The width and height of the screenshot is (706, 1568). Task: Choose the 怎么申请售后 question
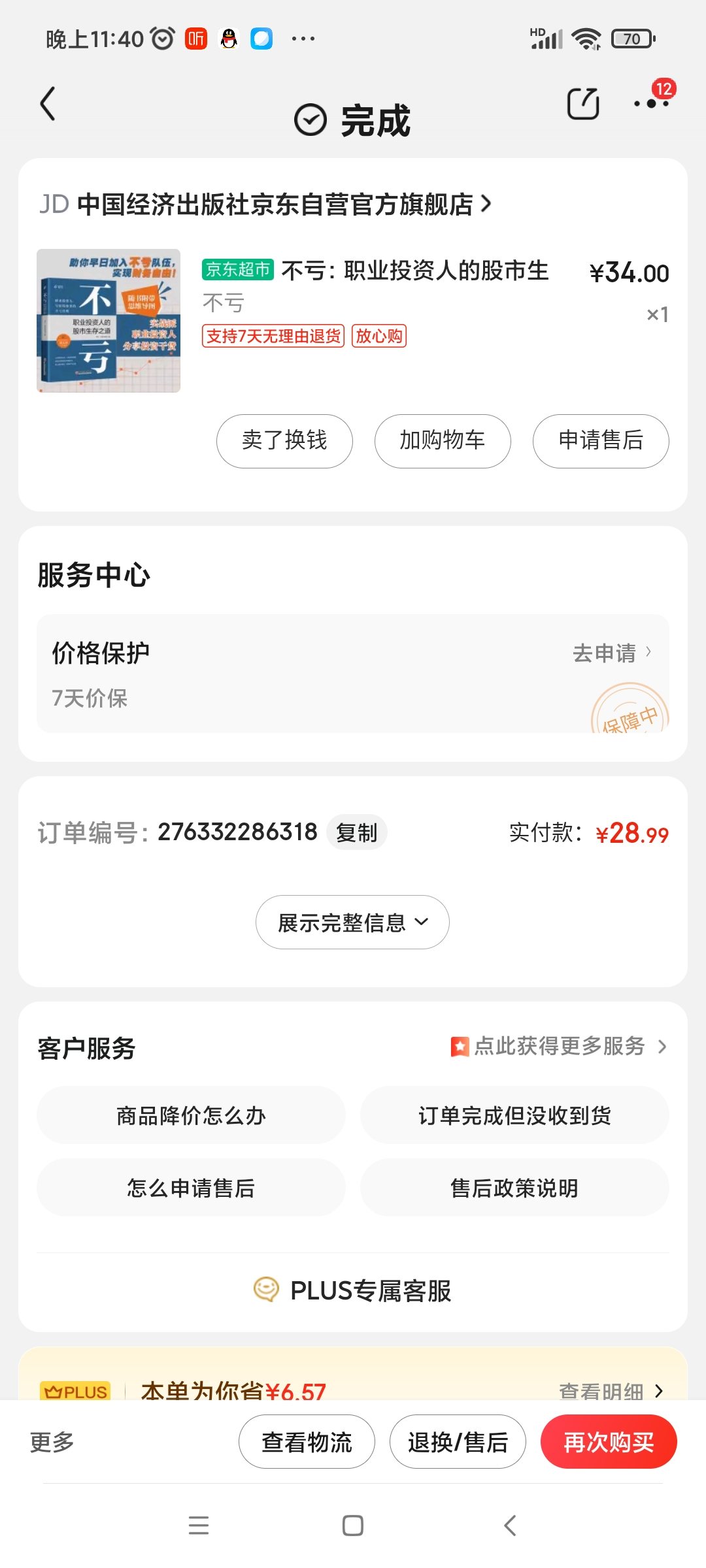click(191, 1188)
